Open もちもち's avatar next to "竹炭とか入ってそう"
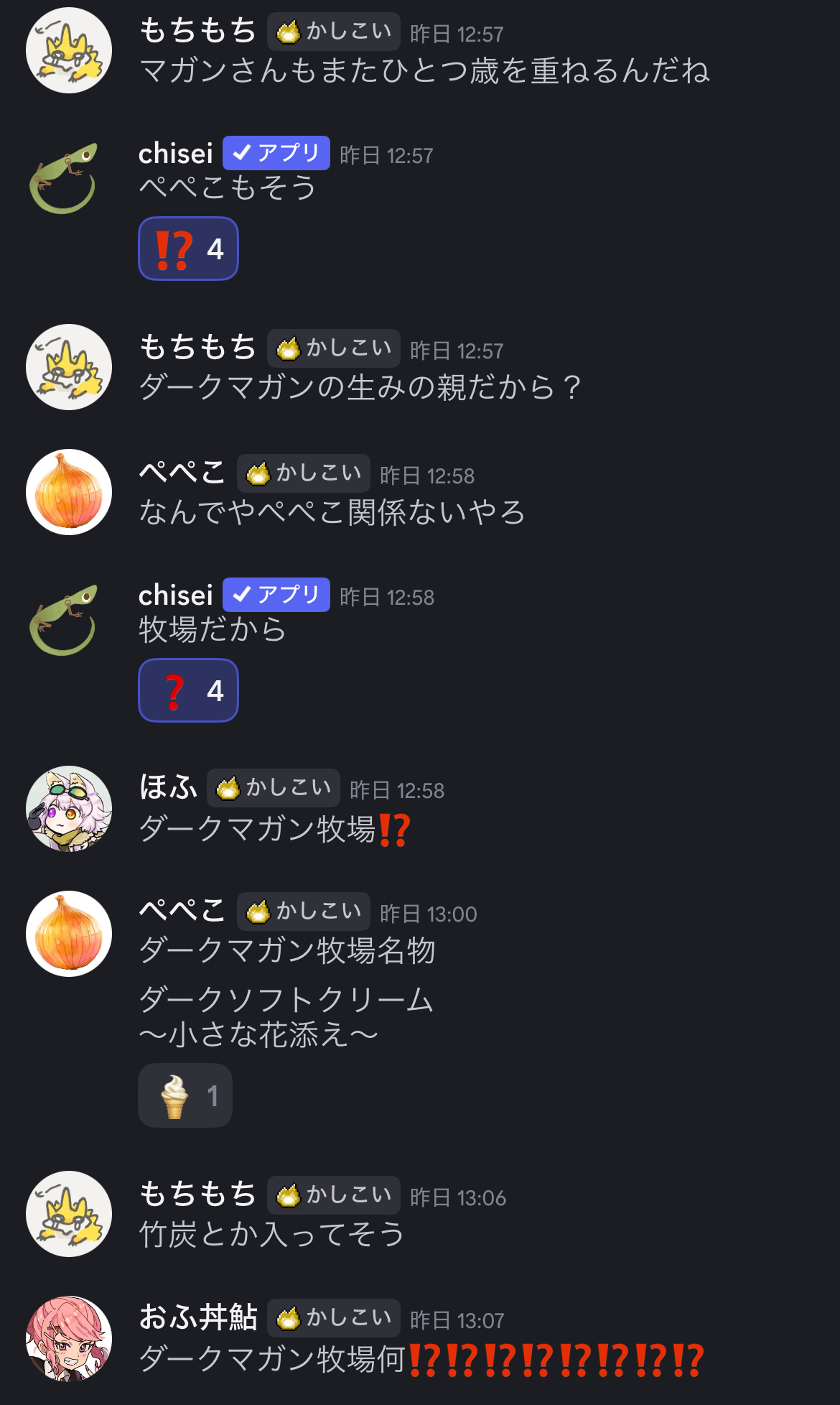840x1405 pixels. click(x=69, y=1214)
